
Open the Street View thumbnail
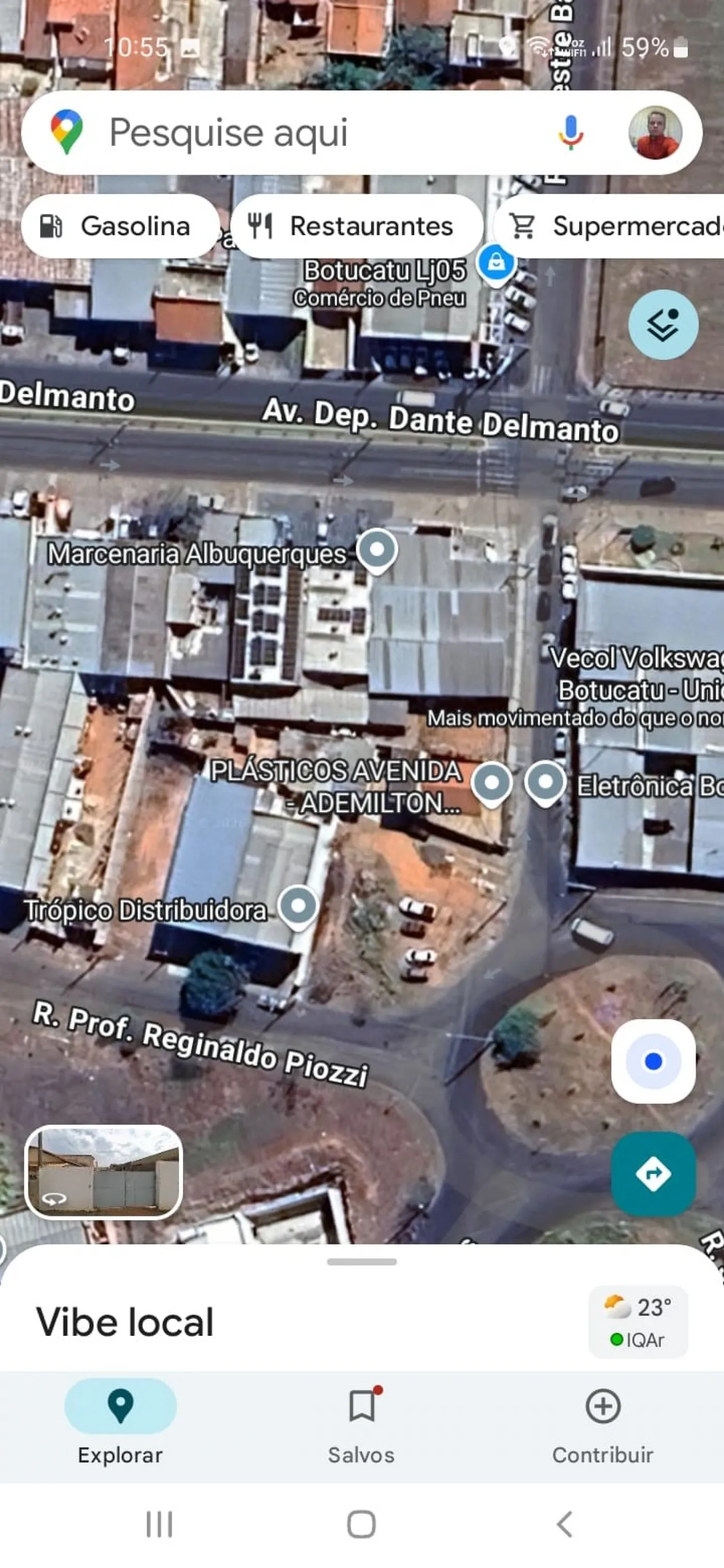click(104, 1171)
